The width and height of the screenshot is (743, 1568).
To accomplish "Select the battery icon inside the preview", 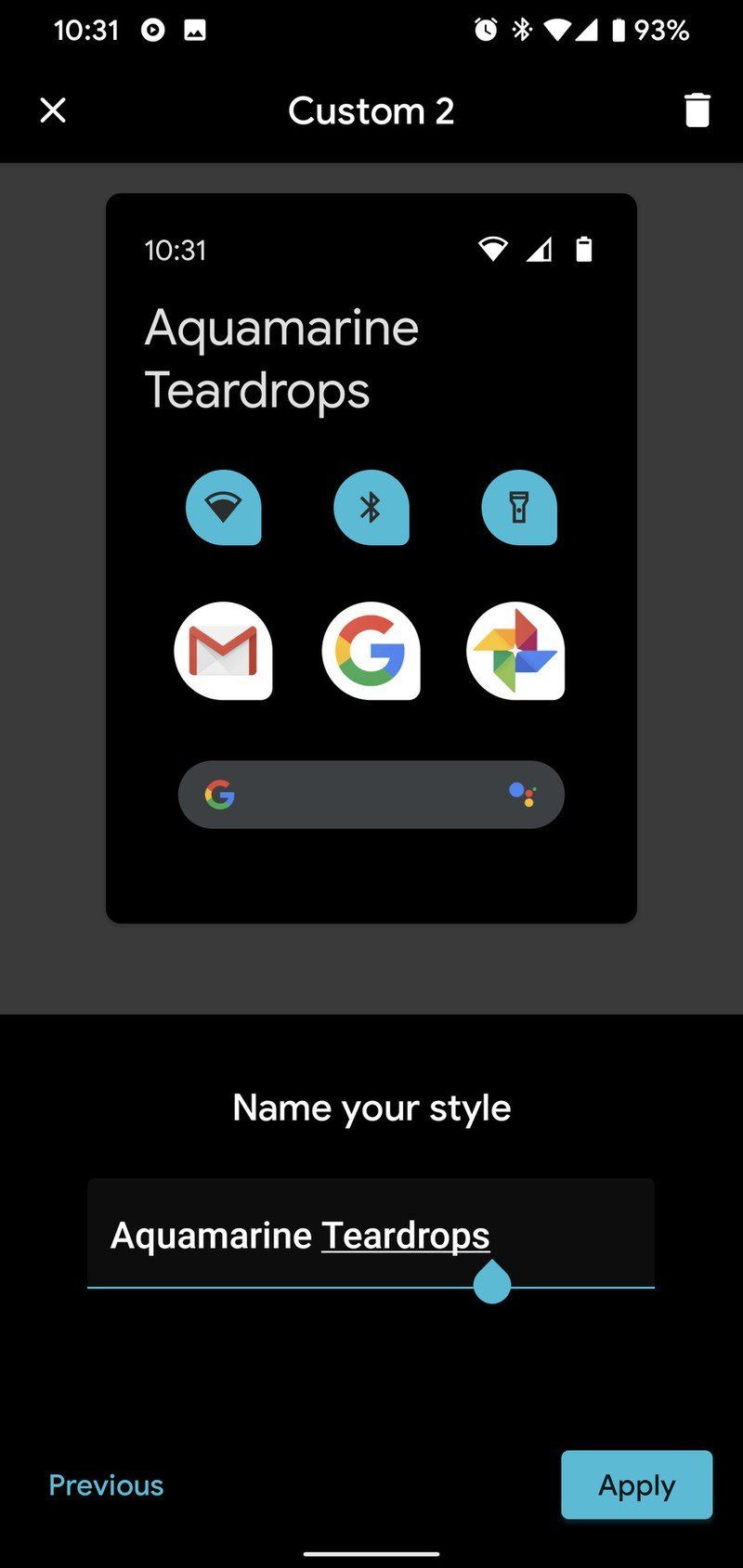I will click(585, 249).
